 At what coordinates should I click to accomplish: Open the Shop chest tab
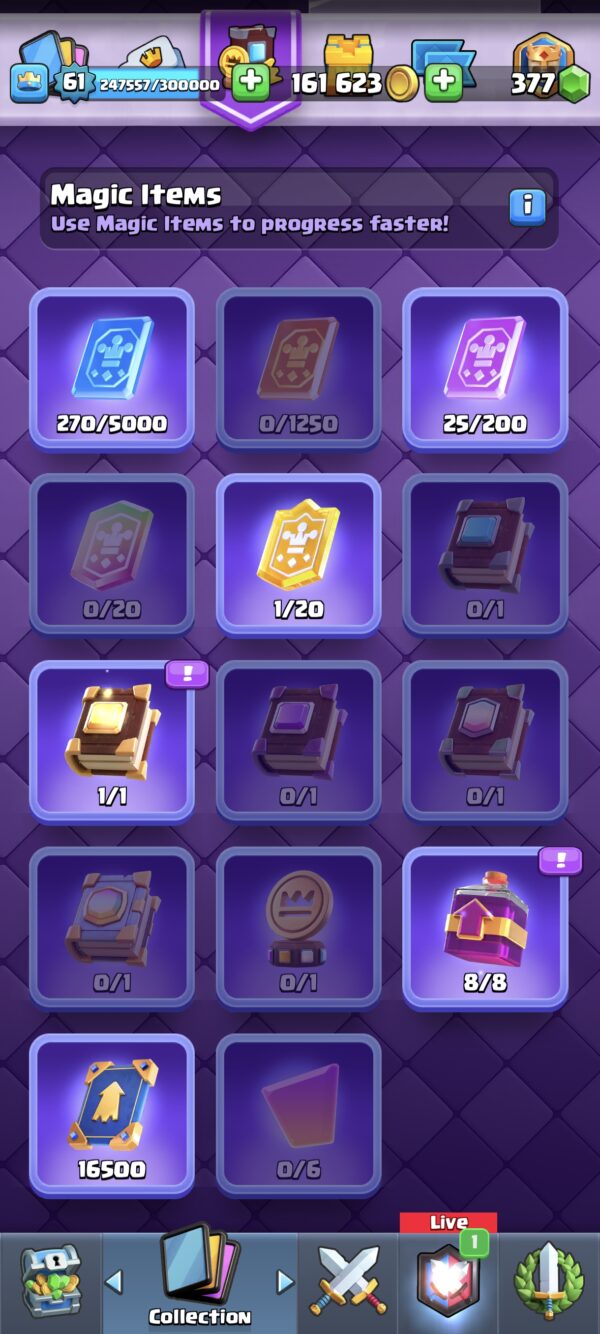pos(51,1281)
